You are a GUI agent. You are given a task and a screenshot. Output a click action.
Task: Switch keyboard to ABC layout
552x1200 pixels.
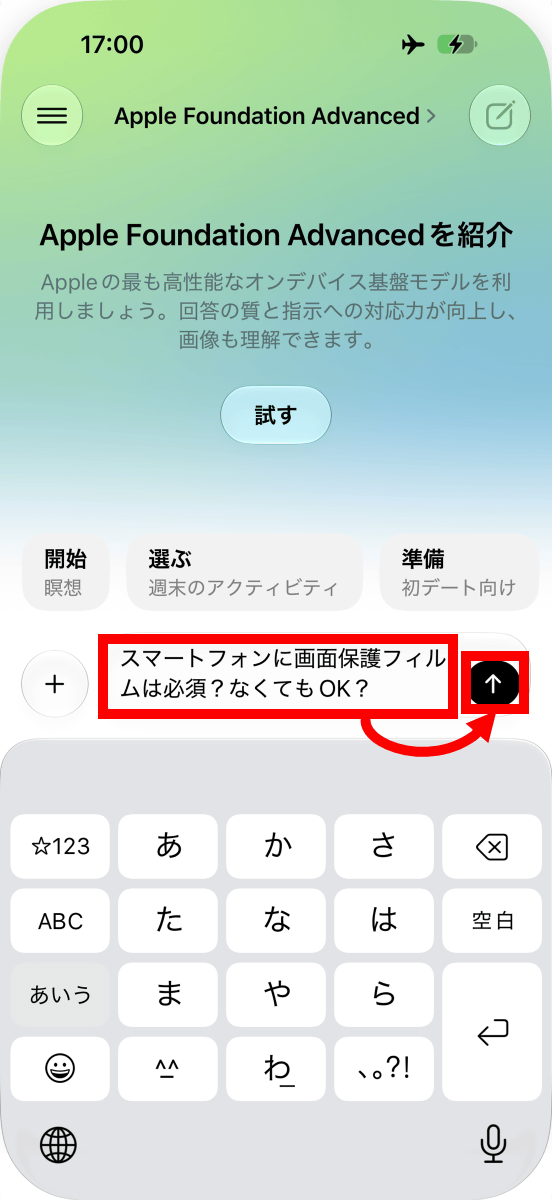click(x=60, y=922)
